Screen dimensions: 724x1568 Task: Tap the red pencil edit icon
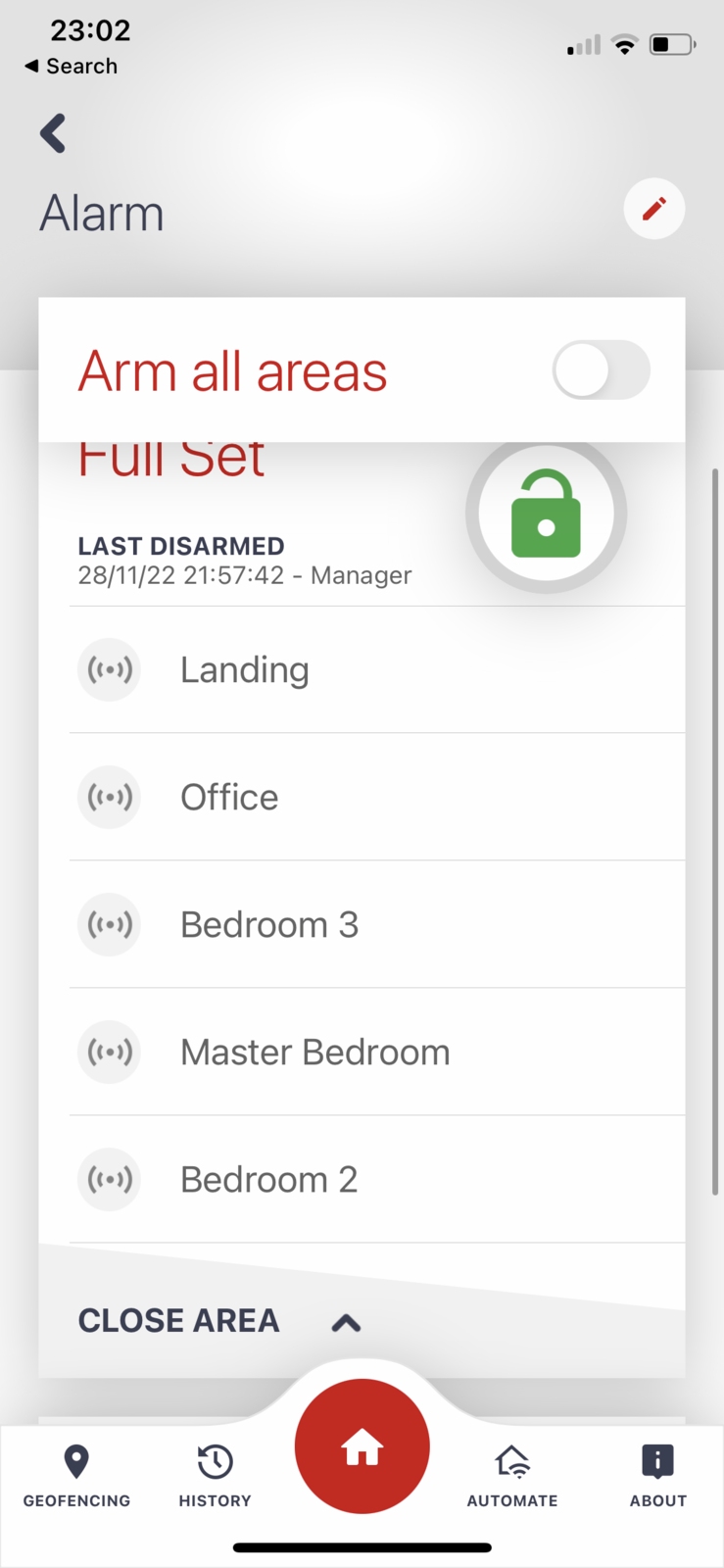tap(653, 209)
